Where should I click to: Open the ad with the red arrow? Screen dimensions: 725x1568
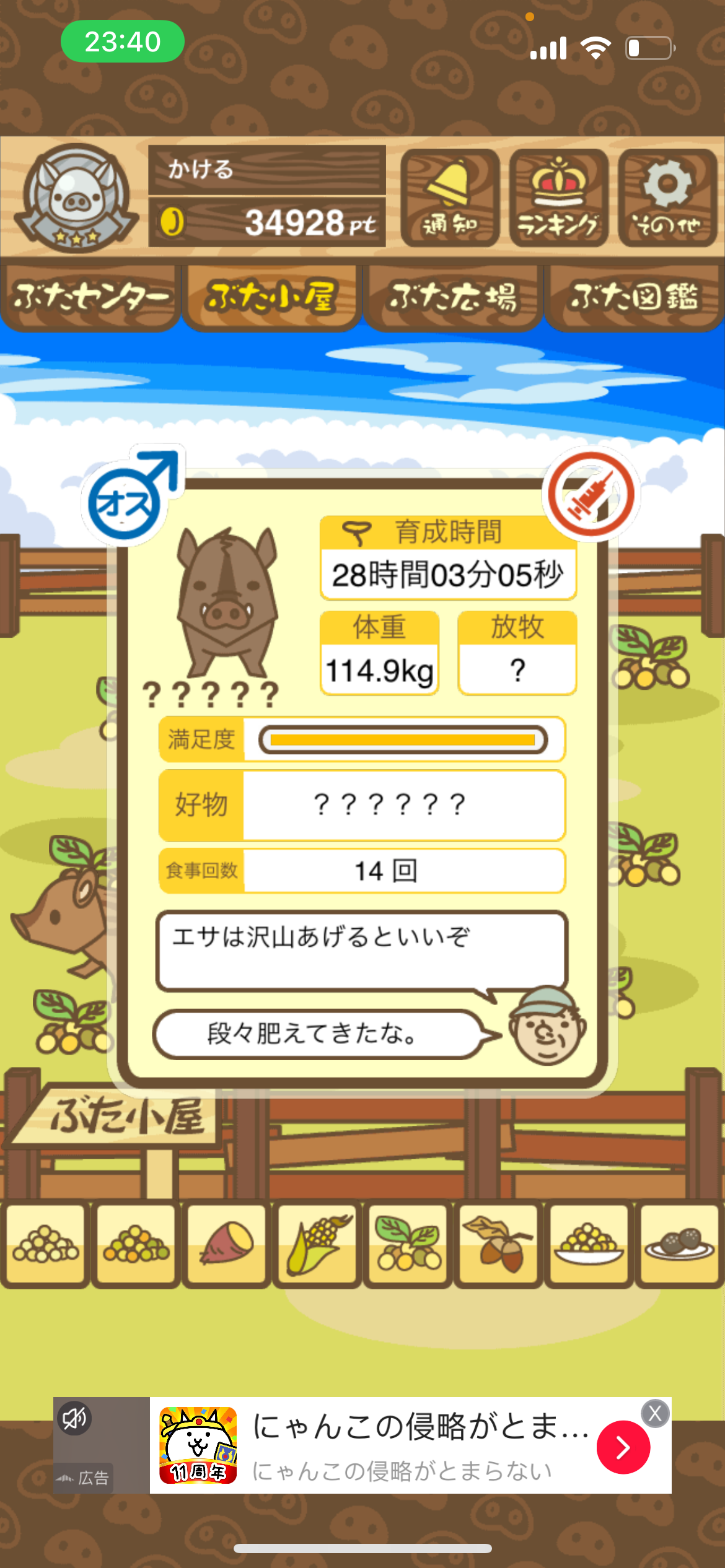[623, 1447]
